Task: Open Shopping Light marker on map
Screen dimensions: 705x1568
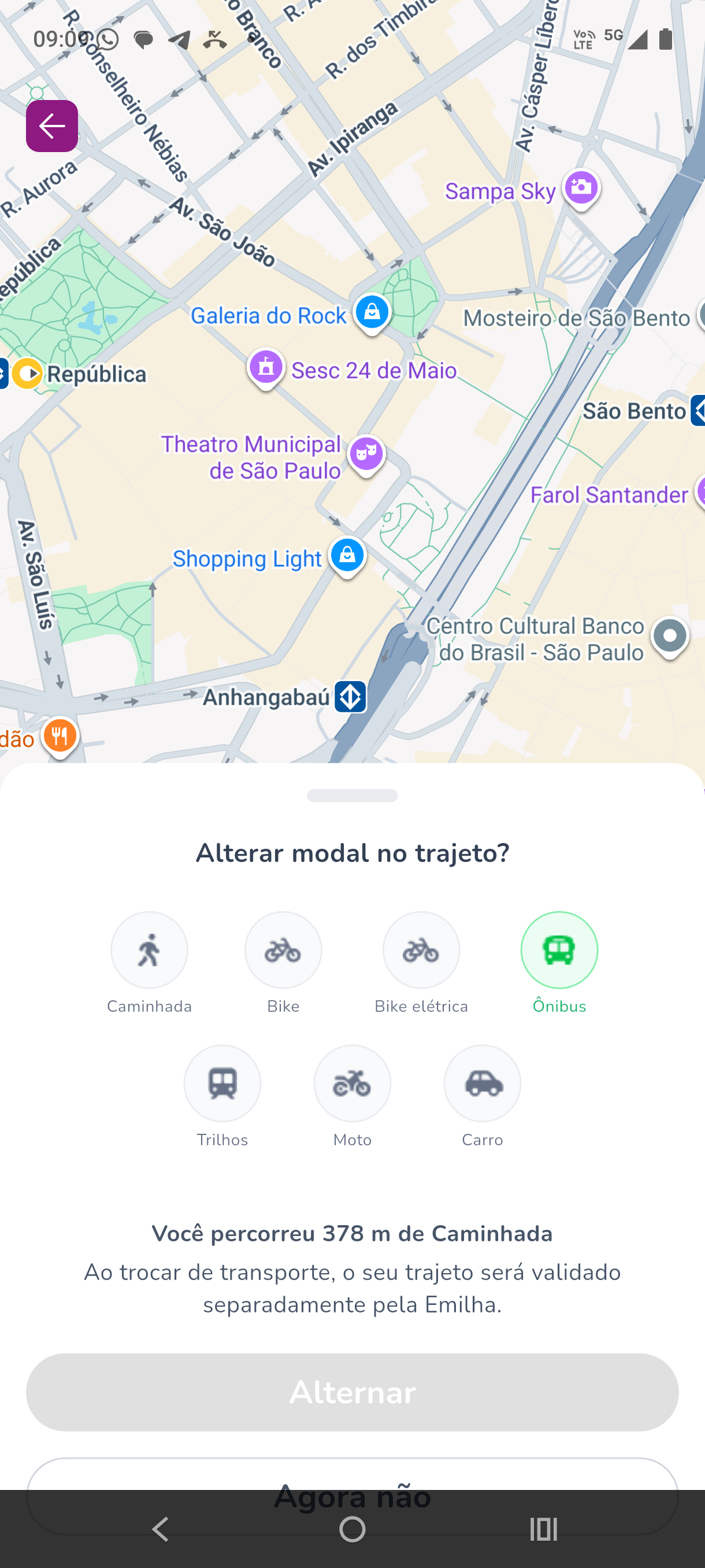Action: pos(347,556)
